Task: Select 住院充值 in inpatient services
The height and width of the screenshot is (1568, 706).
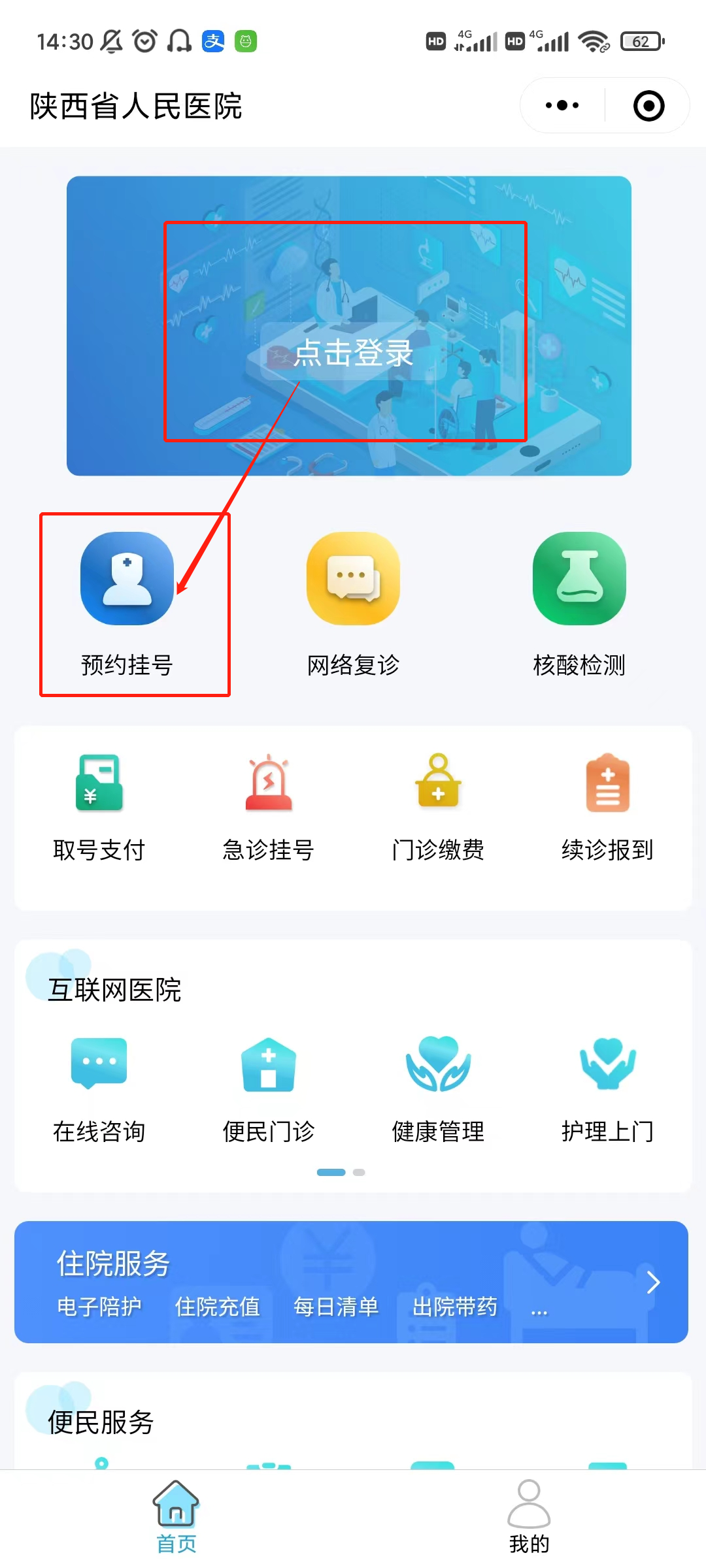Action: [217, 1307]
